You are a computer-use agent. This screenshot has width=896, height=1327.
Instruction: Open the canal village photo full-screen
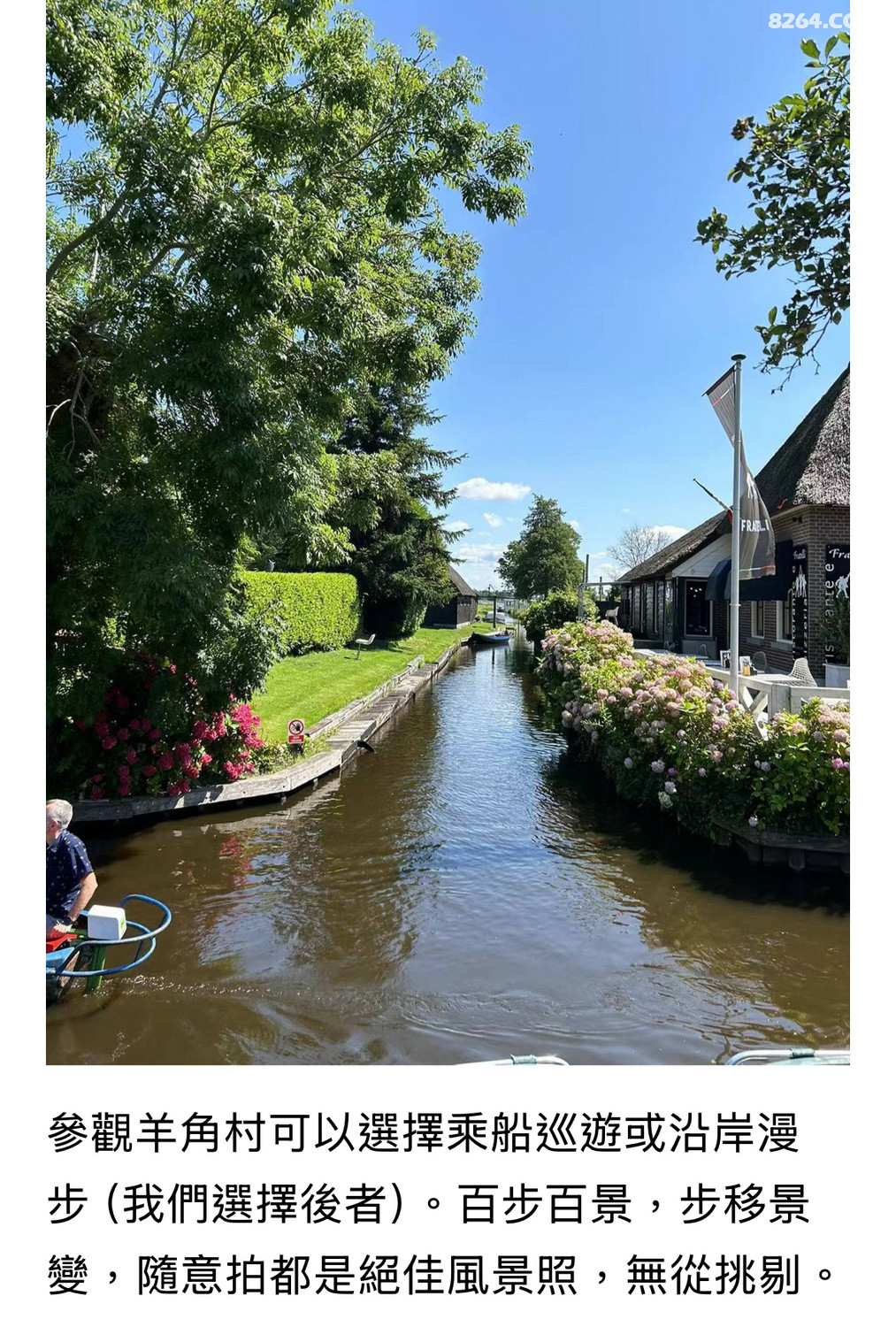pos(448,531)
